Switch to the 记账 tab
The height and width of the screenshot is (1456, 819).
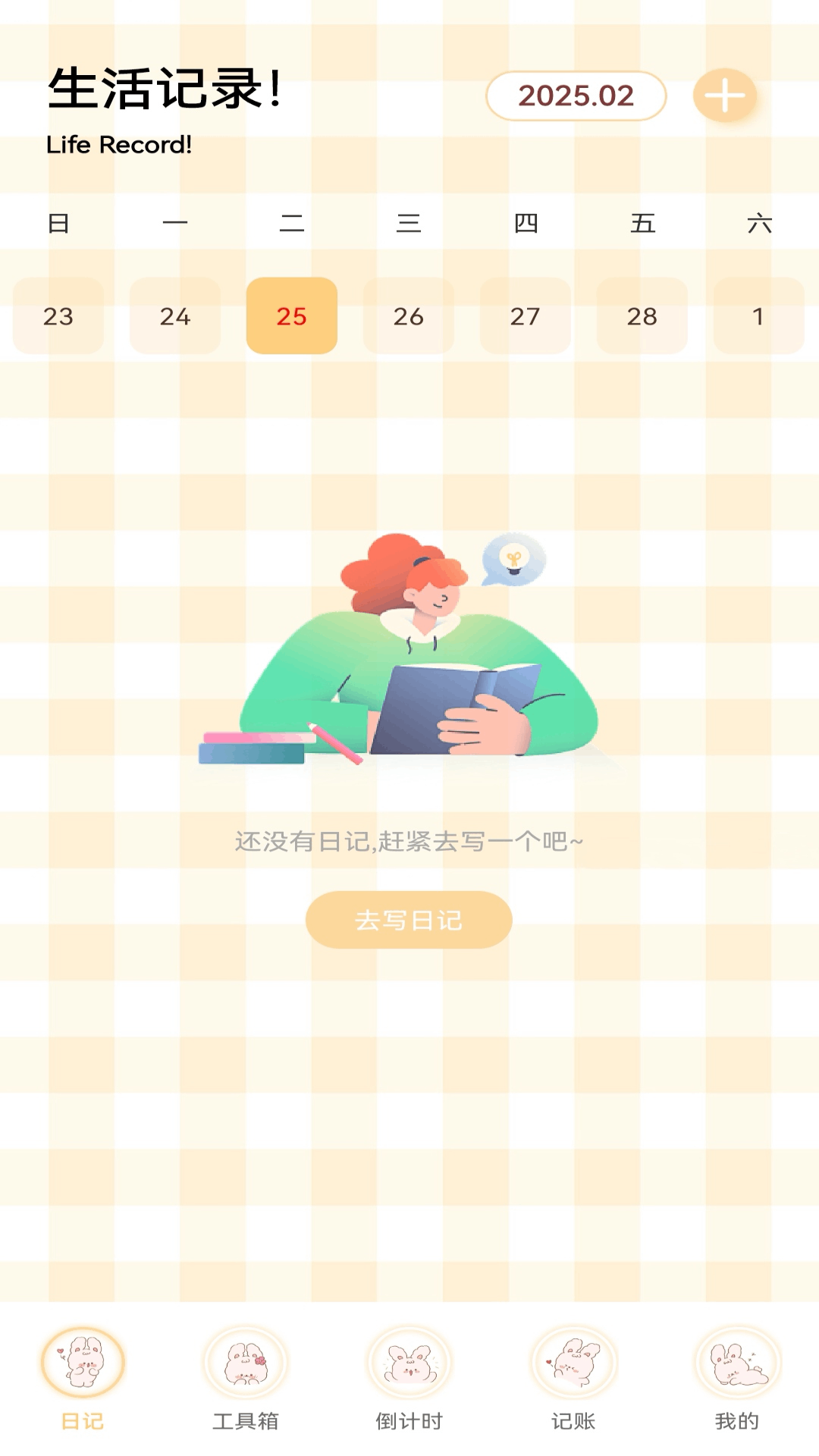tap(573, 1377)
